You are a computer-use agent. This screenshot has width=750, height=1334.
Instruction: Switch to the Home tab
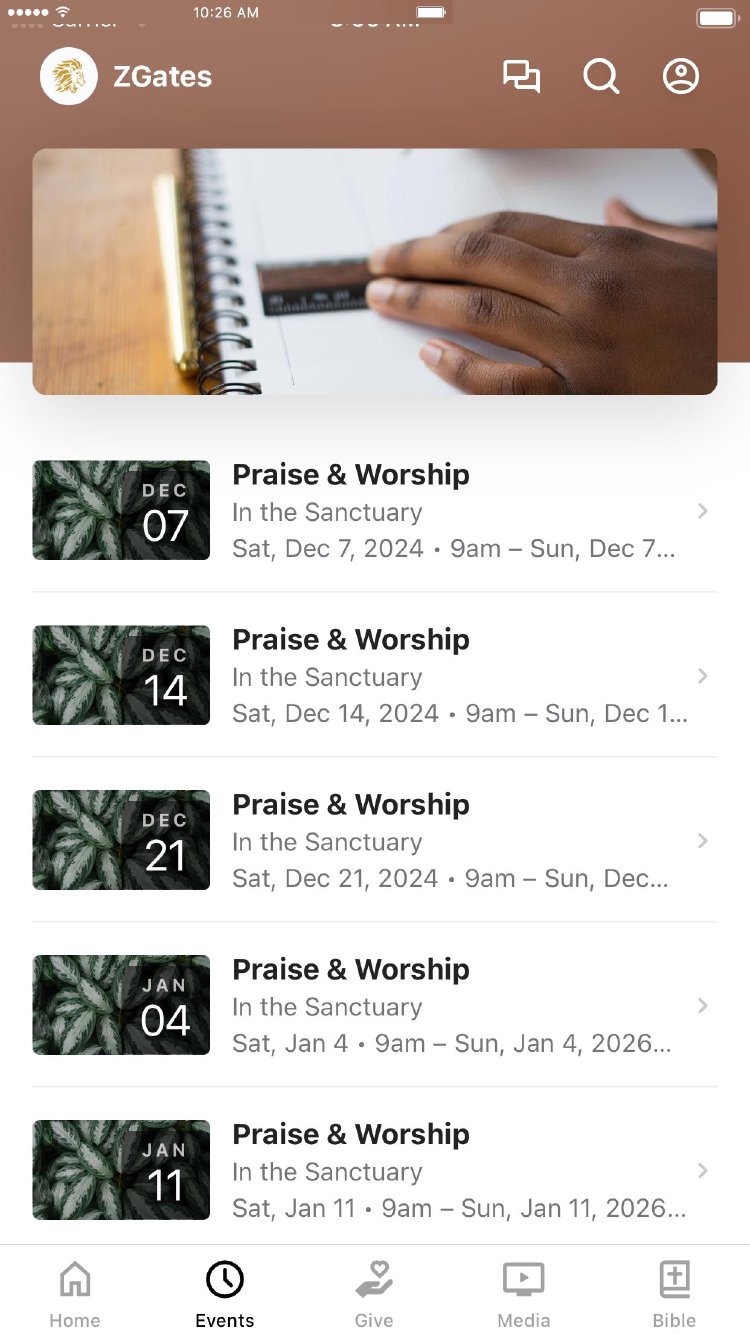75,1292
